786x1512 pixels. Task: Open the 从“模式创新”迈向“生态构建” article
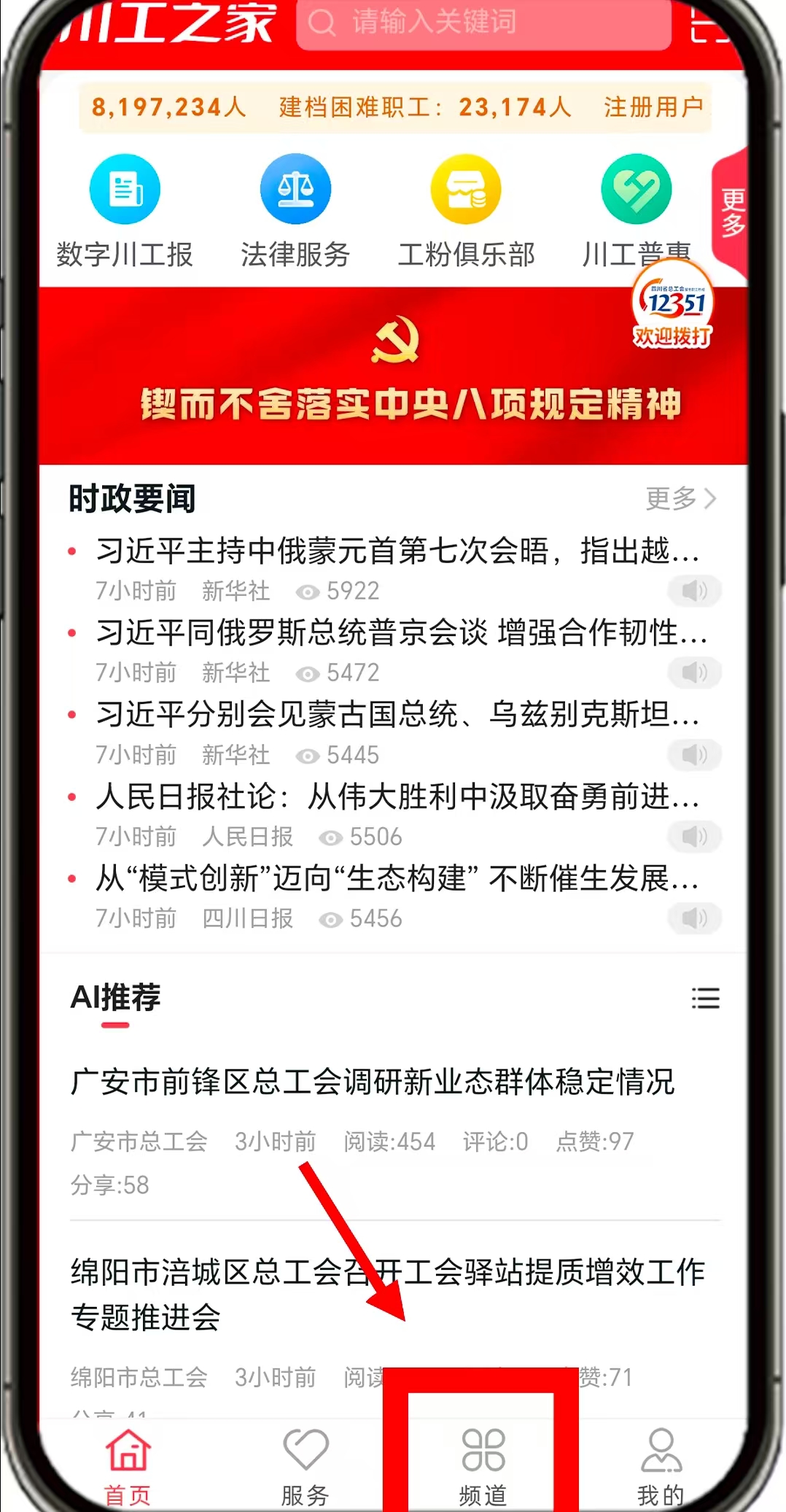tap(397, 879)
